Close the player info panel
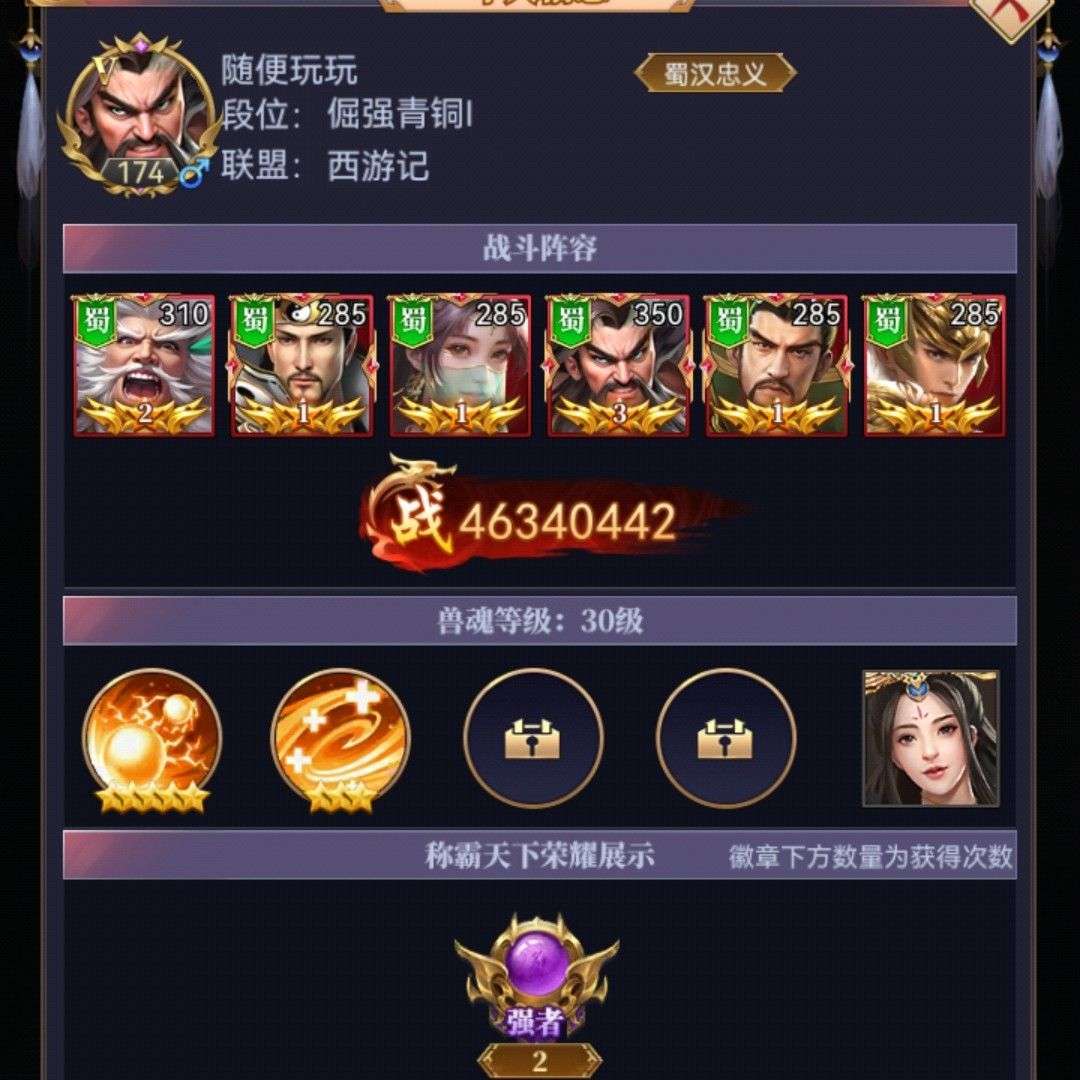 click(x=1012, y=15)
